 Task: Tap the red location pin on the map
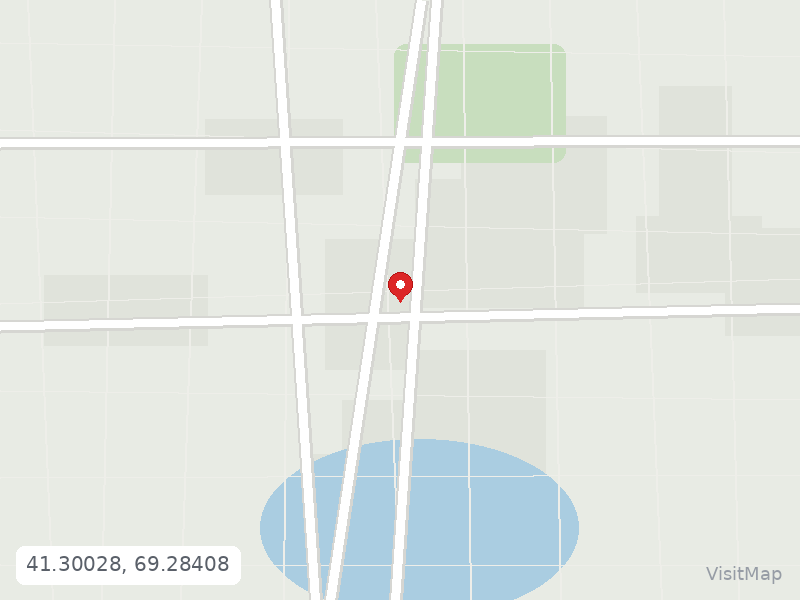(x=401, y=287)
